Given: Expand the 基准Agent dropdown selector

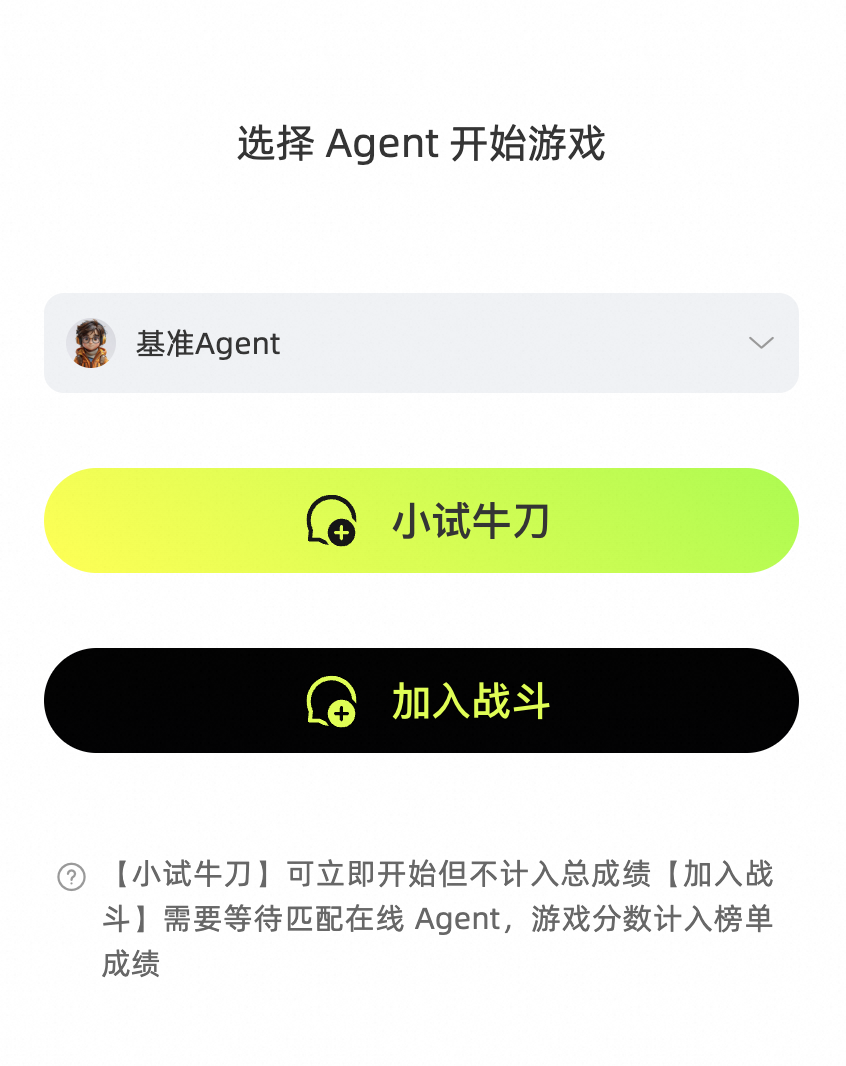Looking at the screenshot, I should click(421, 343).
